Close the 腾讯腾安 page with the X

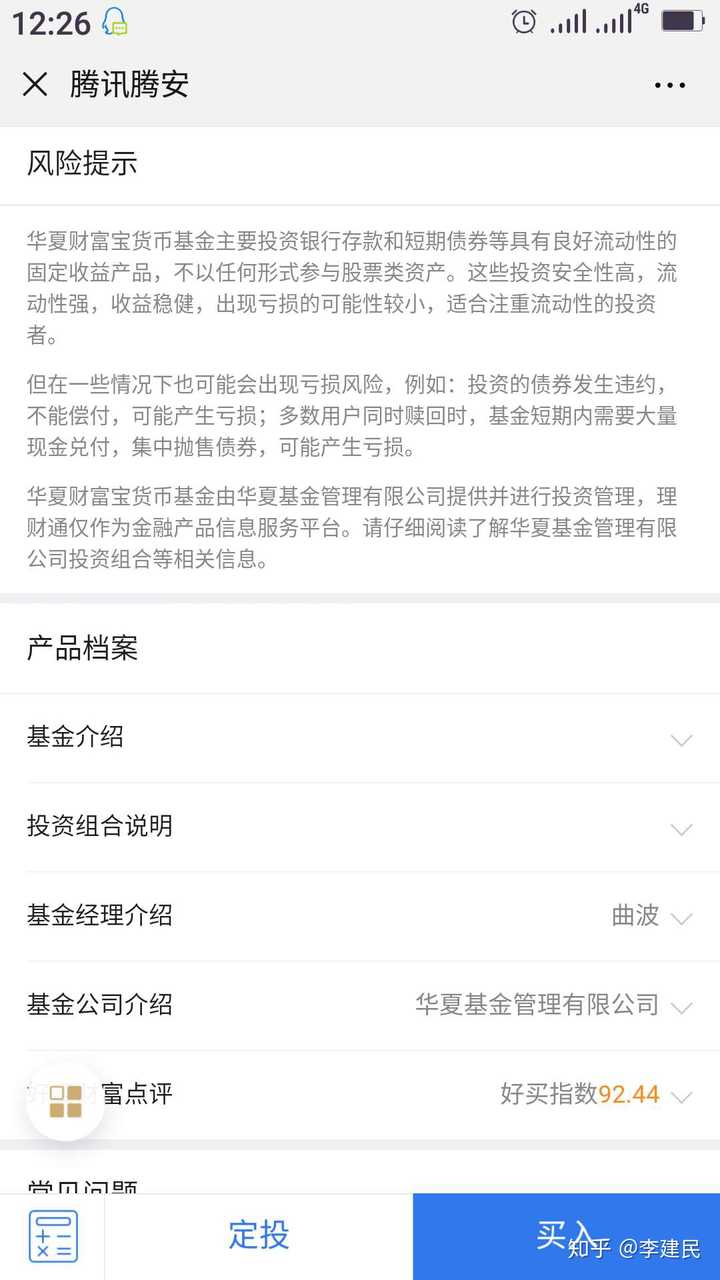tap(35, 85)
